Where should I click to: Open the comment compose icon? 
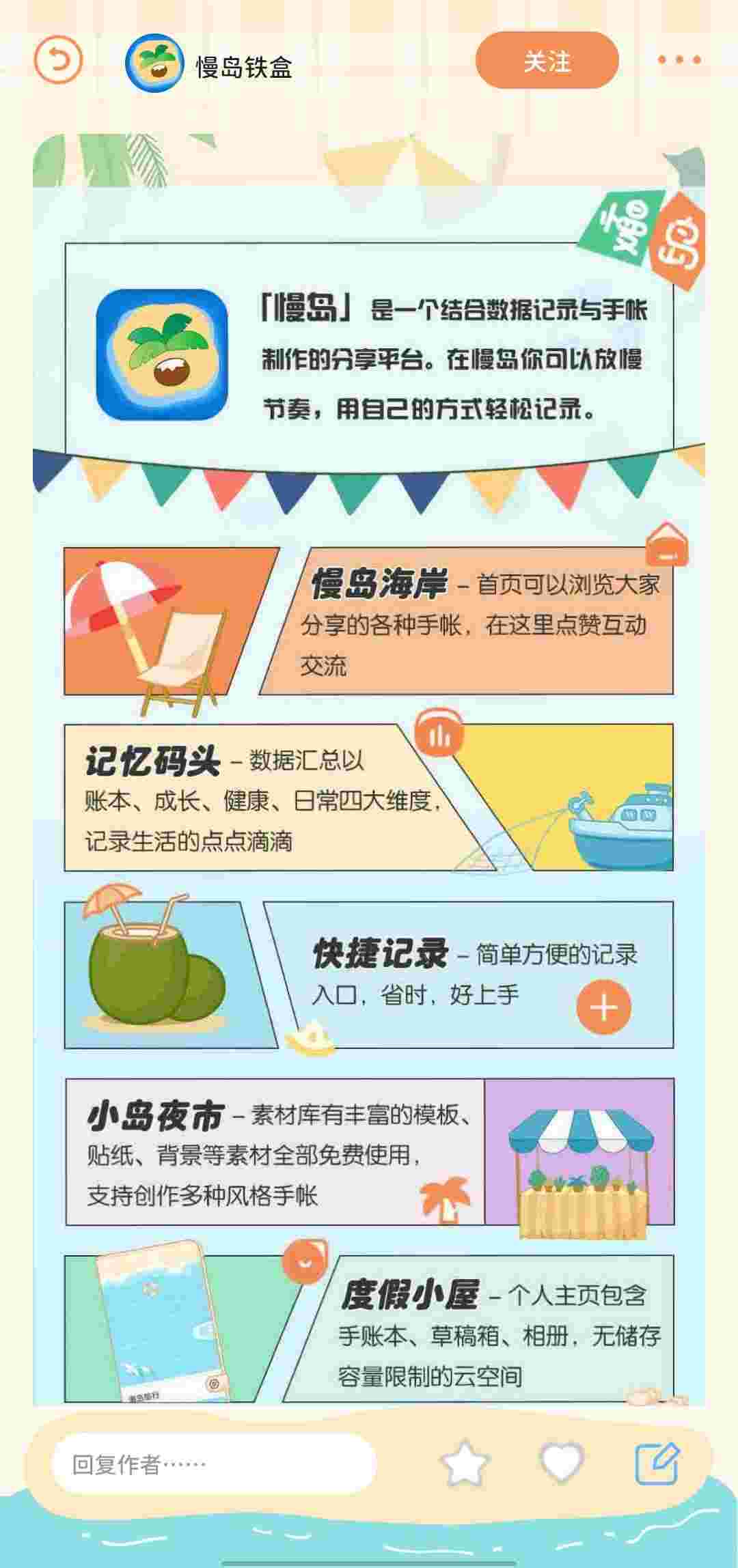657,1464
